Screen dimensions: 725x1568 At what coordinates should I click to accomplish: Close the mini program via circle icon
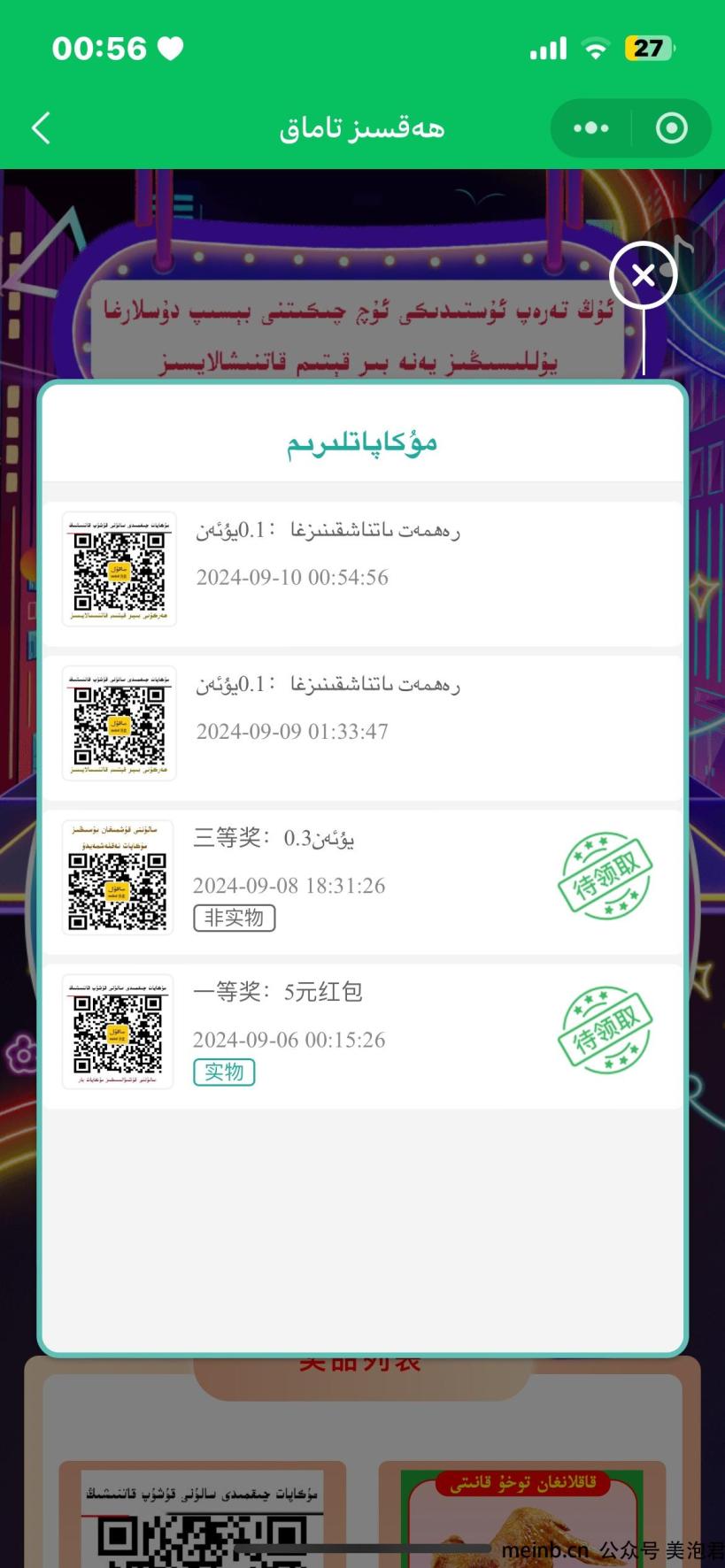click(x=671, y=128)
